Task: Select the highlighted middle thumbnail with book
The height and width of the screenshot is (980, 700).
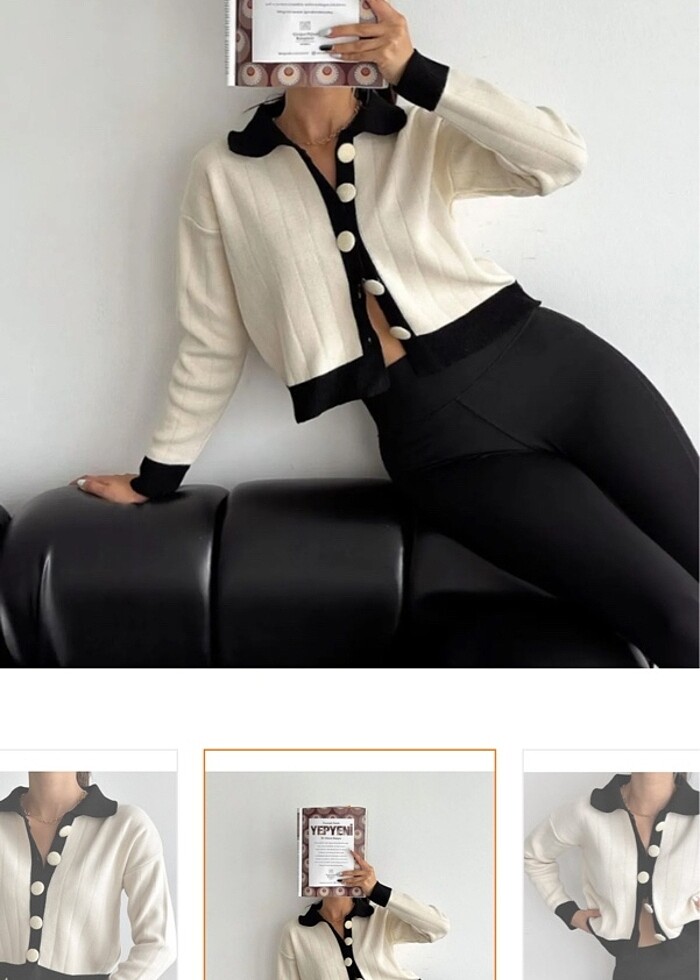Action: 350,866
